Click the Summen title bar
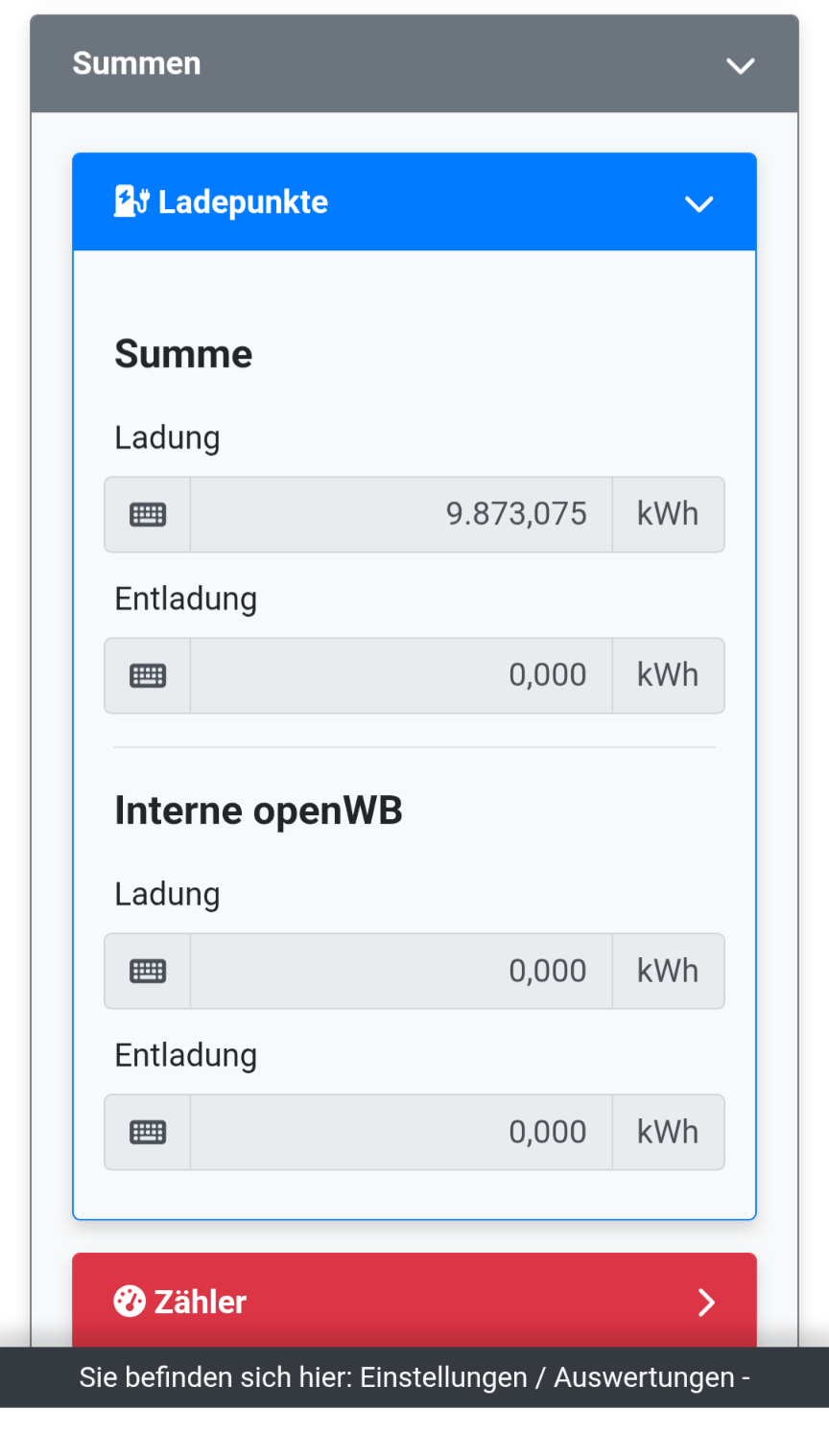Screen dimensions: 829x1456 click(137, 63)
